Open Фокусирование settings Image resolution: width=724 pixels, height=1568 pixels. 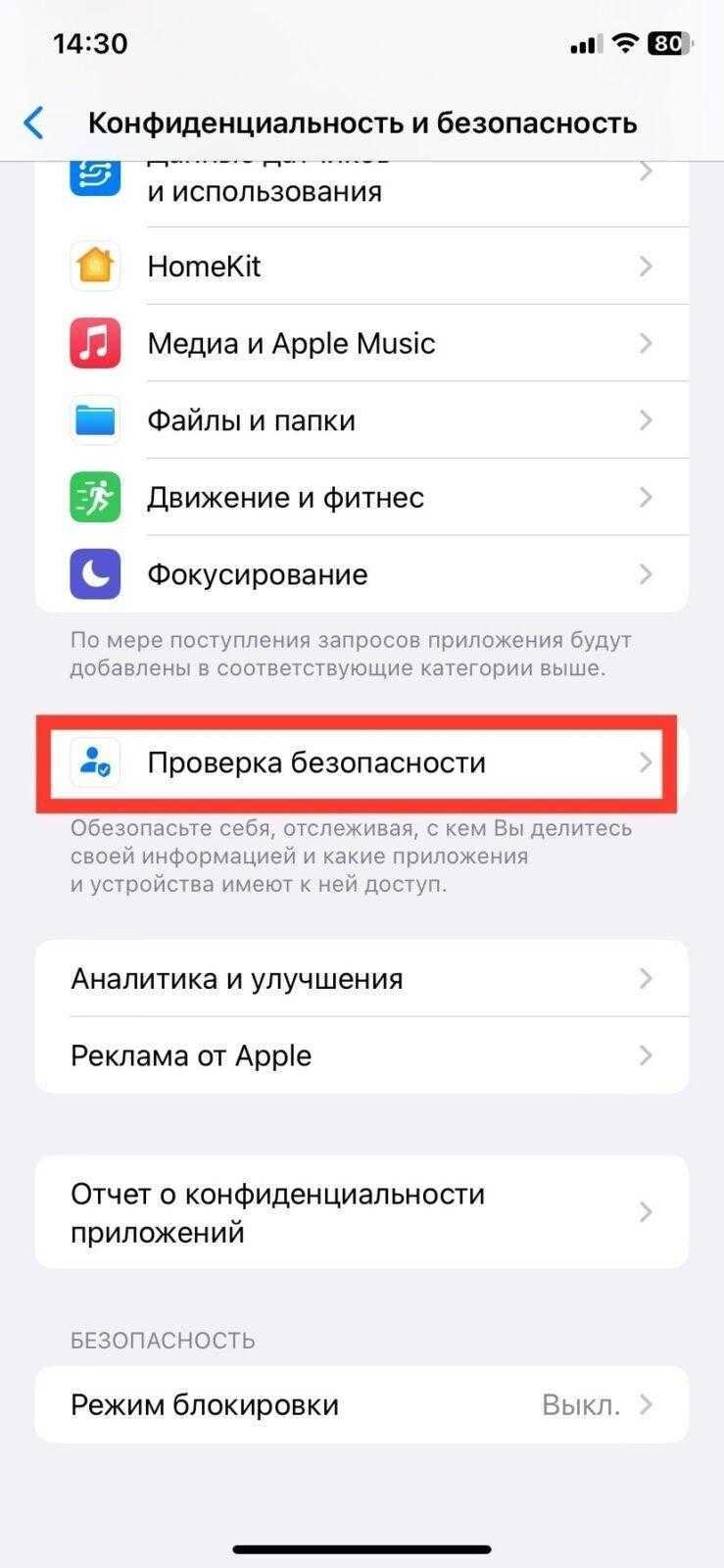click(x=362, y=574)
